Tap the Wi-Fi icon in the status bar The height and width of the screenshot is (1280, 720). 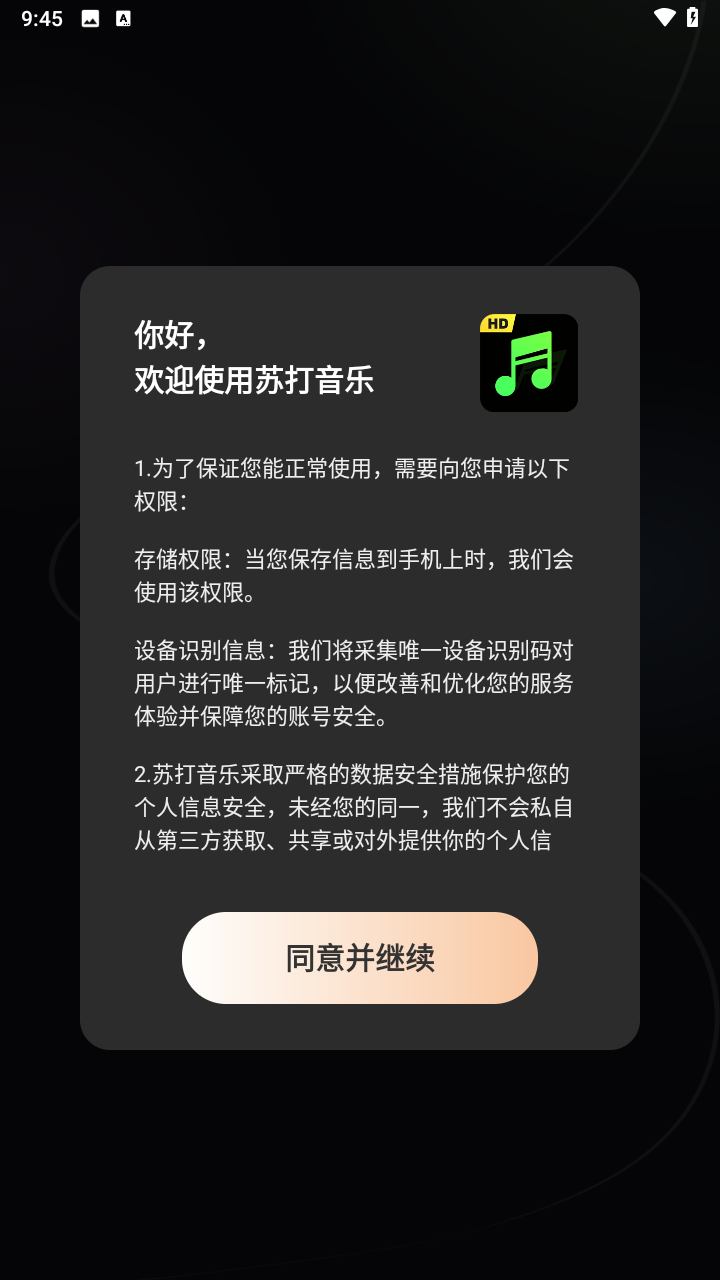tap(663, 17)
